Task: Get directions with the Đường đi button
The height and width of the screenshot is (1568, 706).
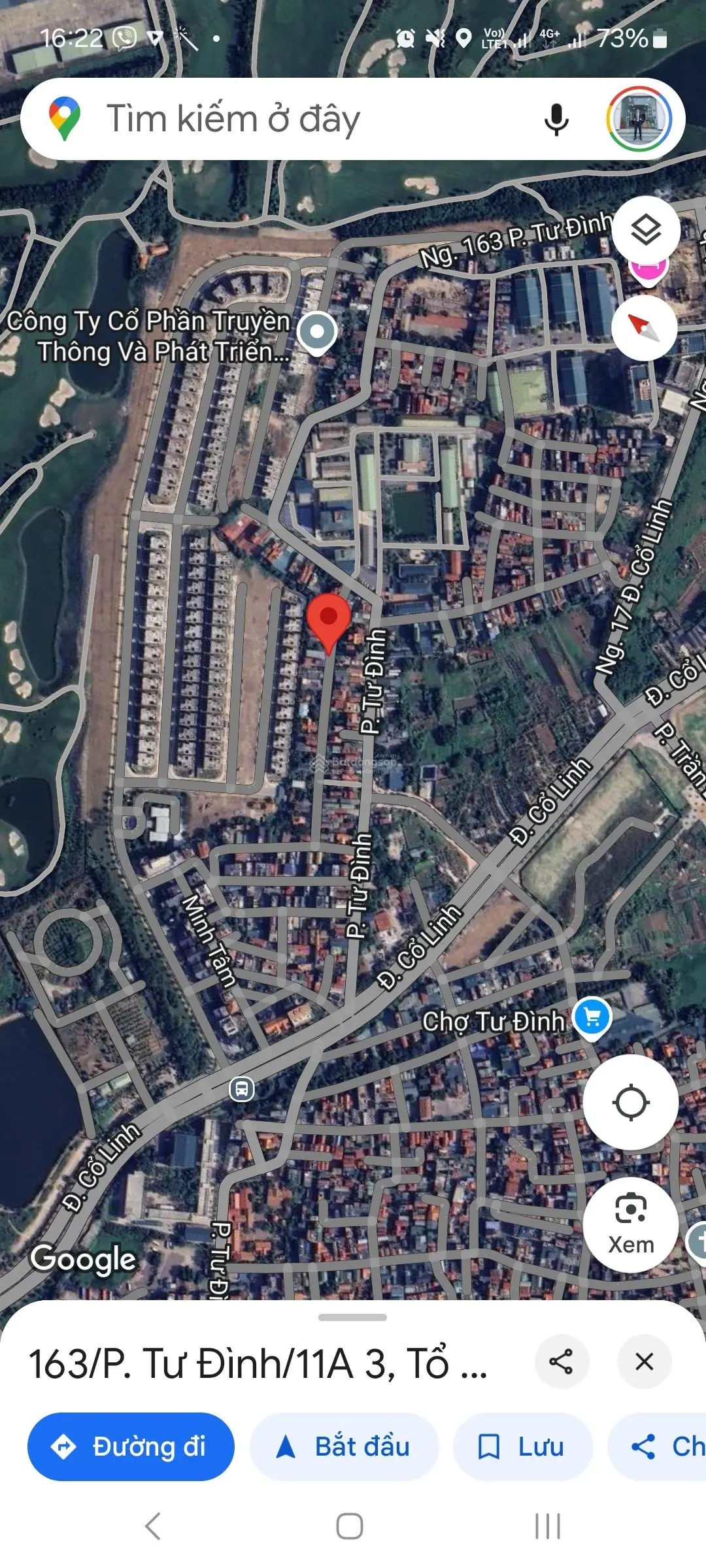Action: click(x=131, y=1447)
